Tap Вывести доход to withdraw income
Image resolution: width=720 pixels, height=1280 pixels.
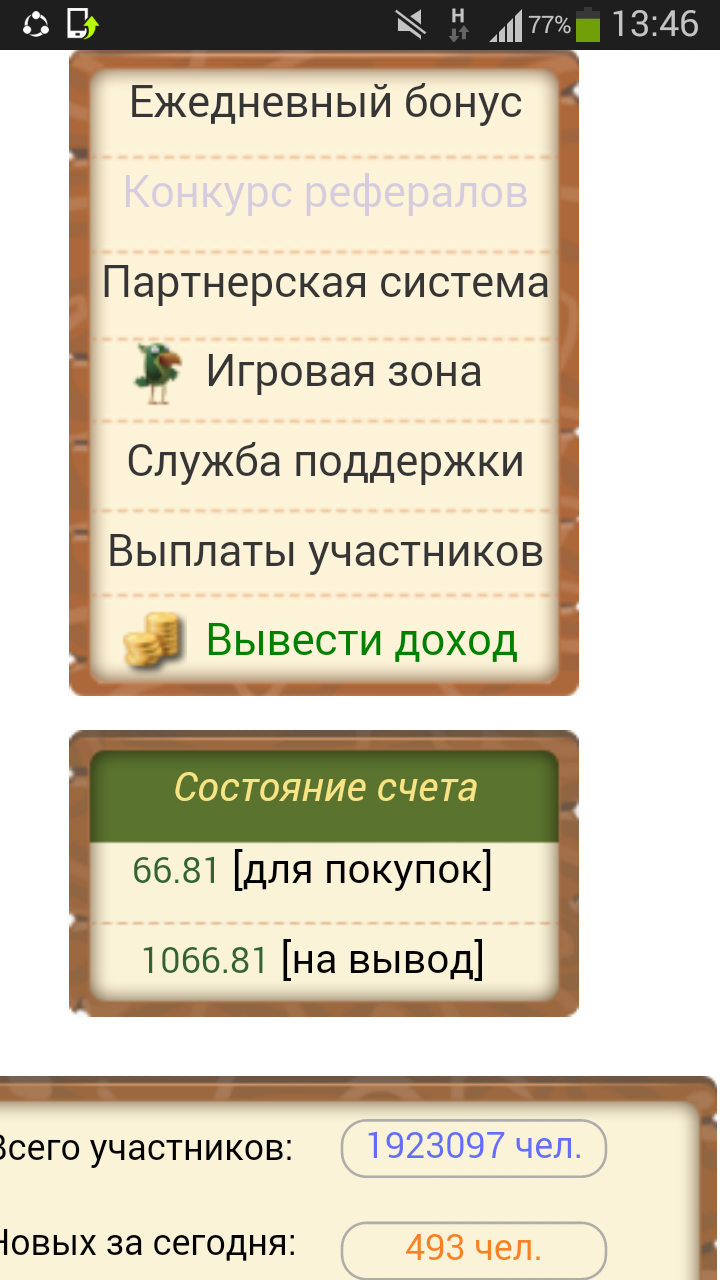361,641
